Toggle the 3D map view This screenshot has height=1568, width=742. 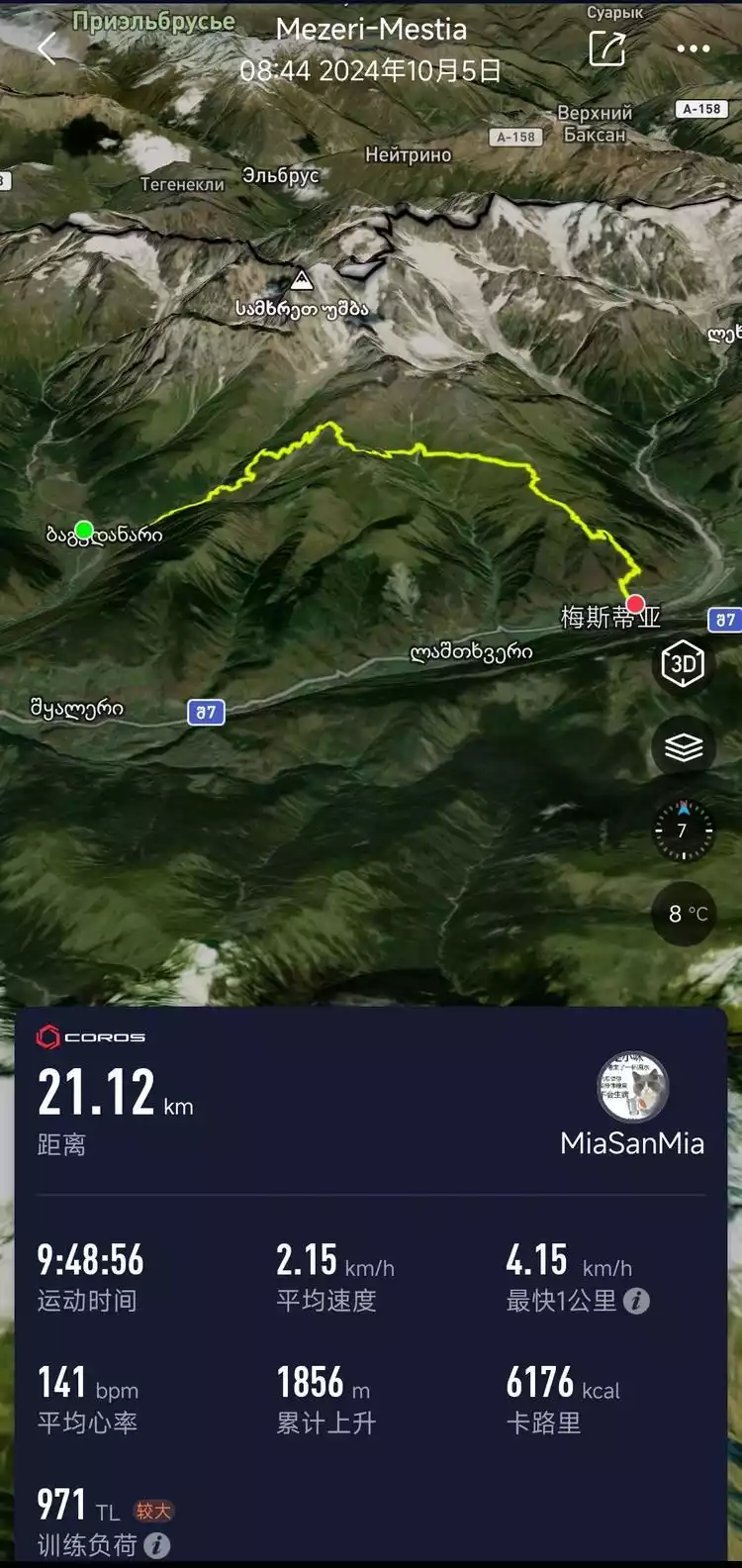pos(683,664)
